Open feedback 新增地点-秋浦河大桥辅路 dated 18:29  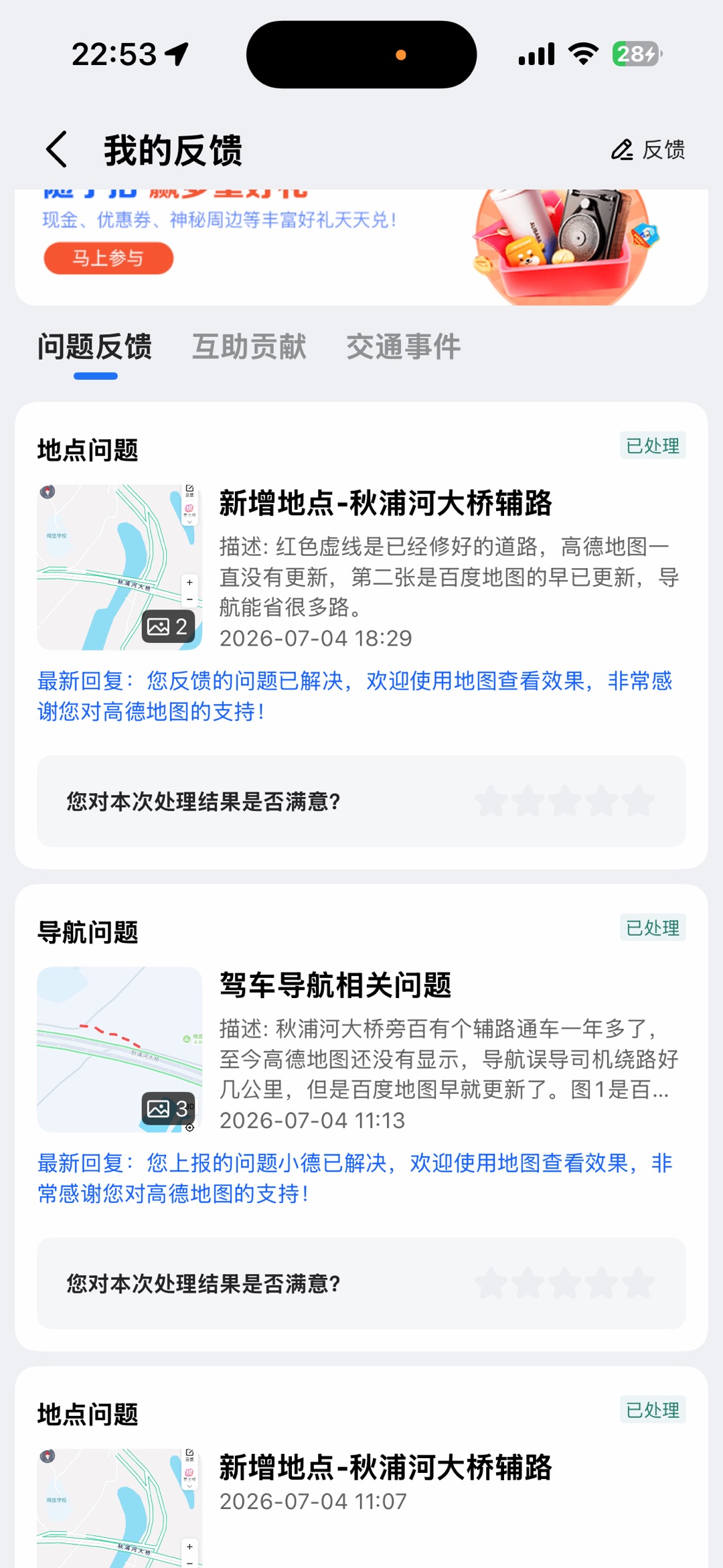click(386, 503)
